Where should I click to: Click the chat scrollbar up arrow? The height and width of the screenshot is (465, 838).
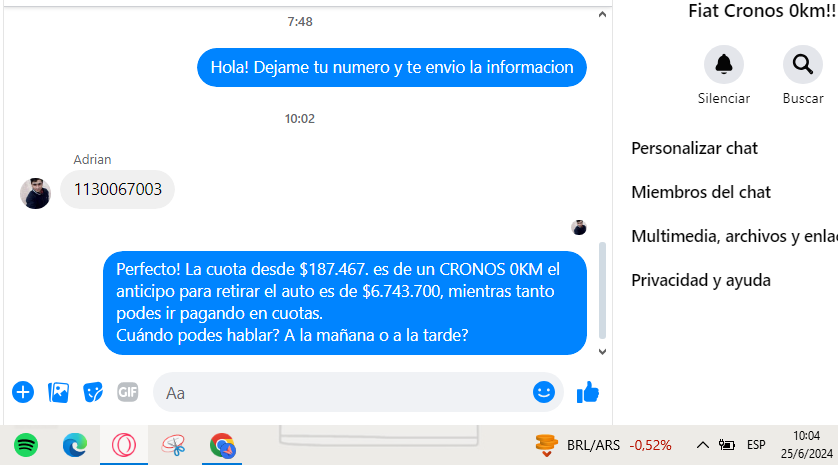pyautogui.click(x=601, y=17)
